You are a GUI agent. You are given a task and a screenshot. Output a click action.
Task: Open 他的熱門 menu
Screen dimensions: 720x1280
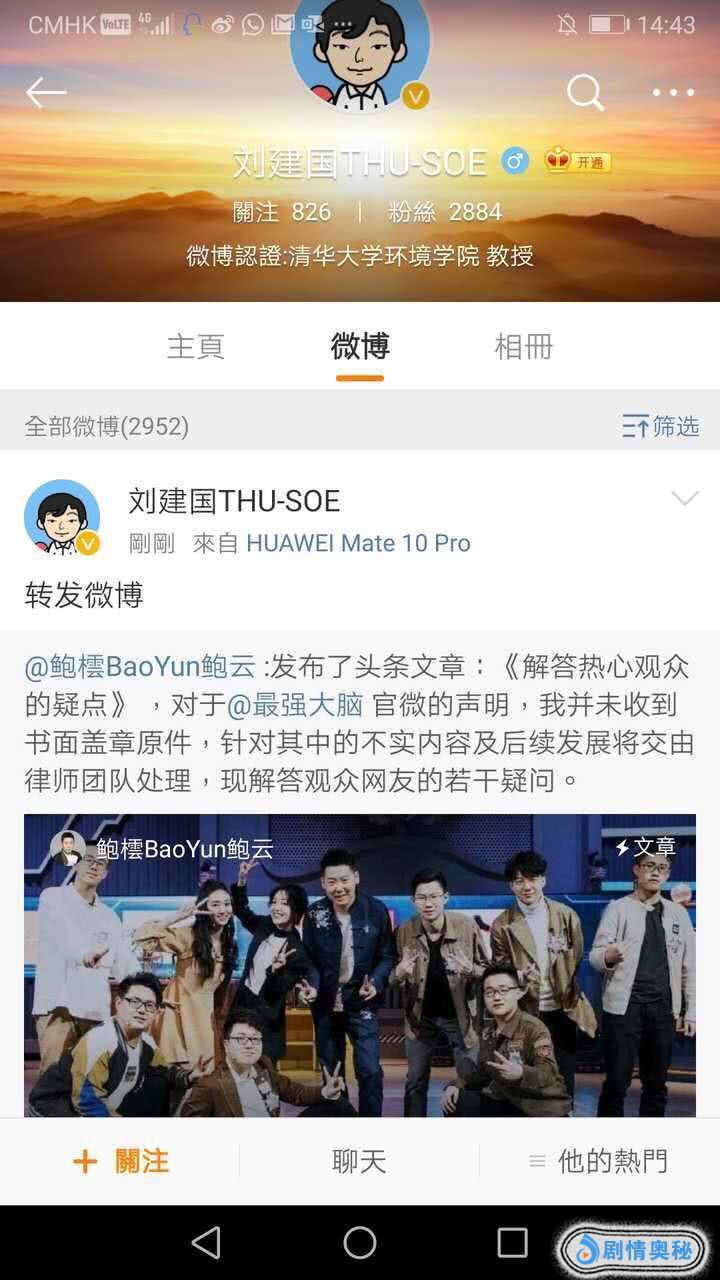point(599,1161)
